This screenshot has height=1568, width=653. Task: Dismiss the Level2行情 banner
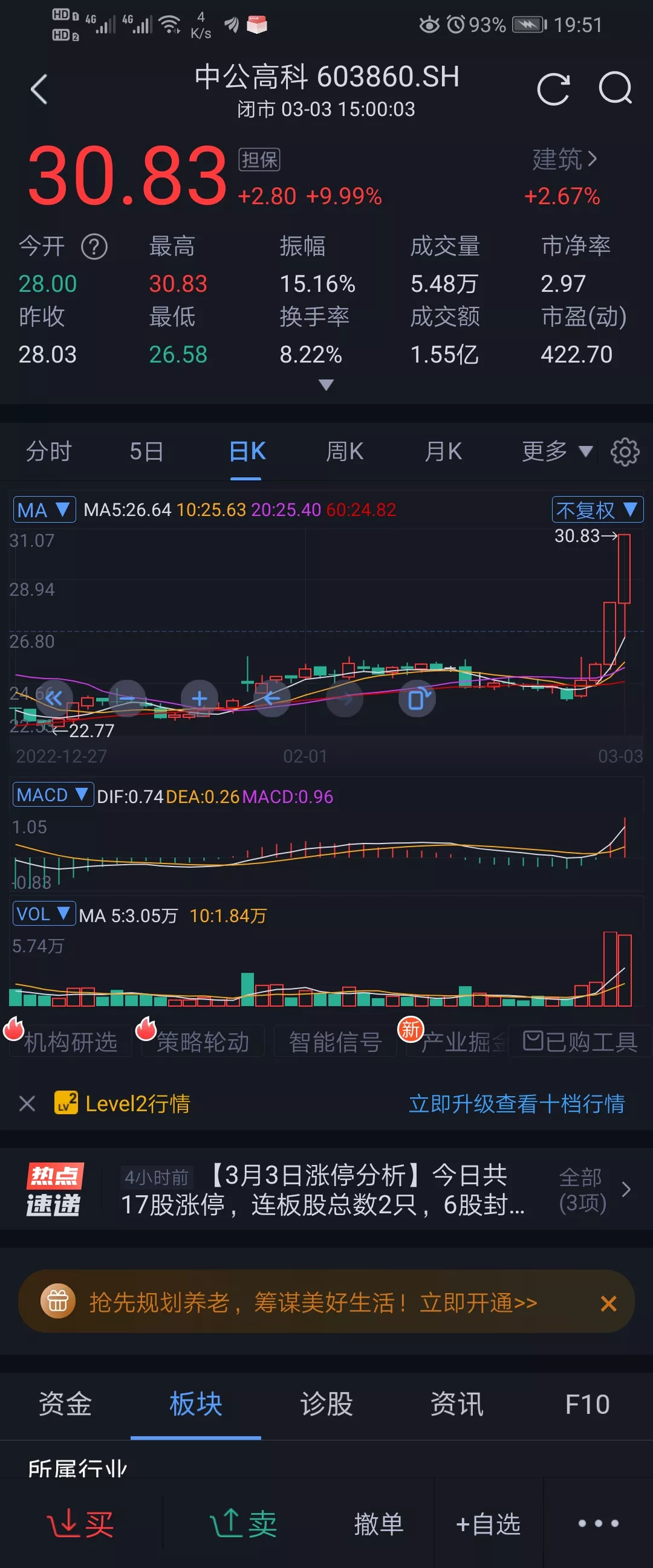(x=27, y=1103)
